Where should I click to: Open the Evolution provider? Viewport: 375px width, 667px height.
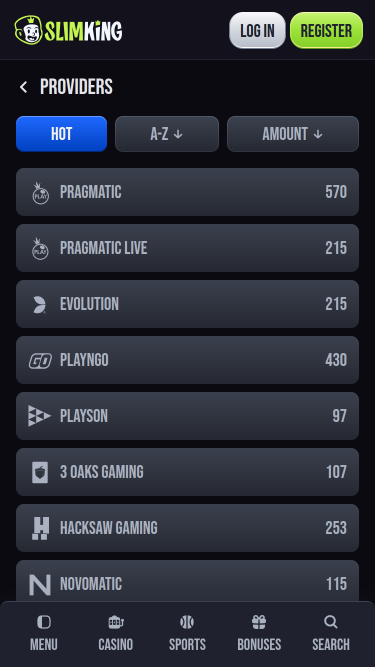coord(188,304)
